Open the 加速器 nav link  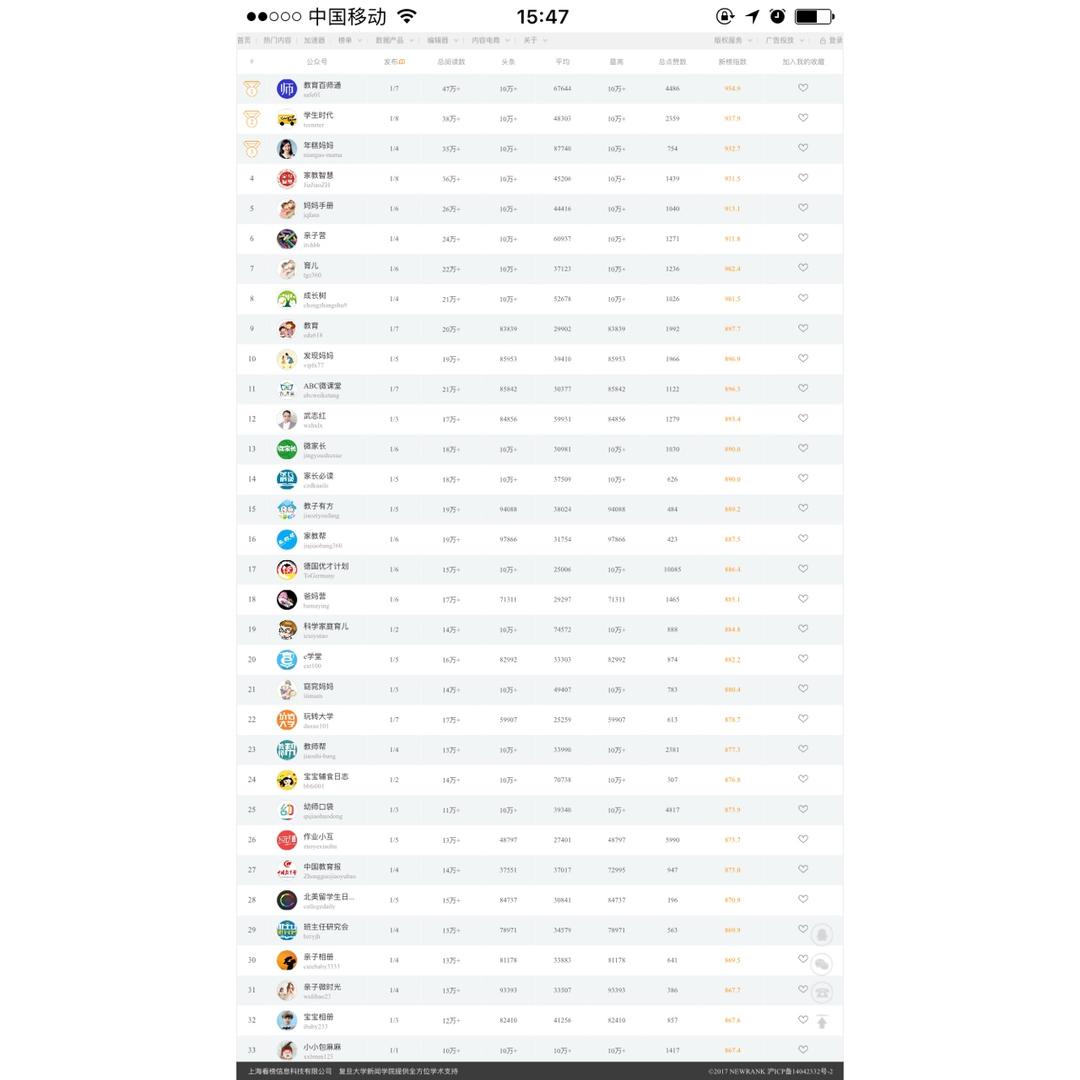(x=314, y=41)
